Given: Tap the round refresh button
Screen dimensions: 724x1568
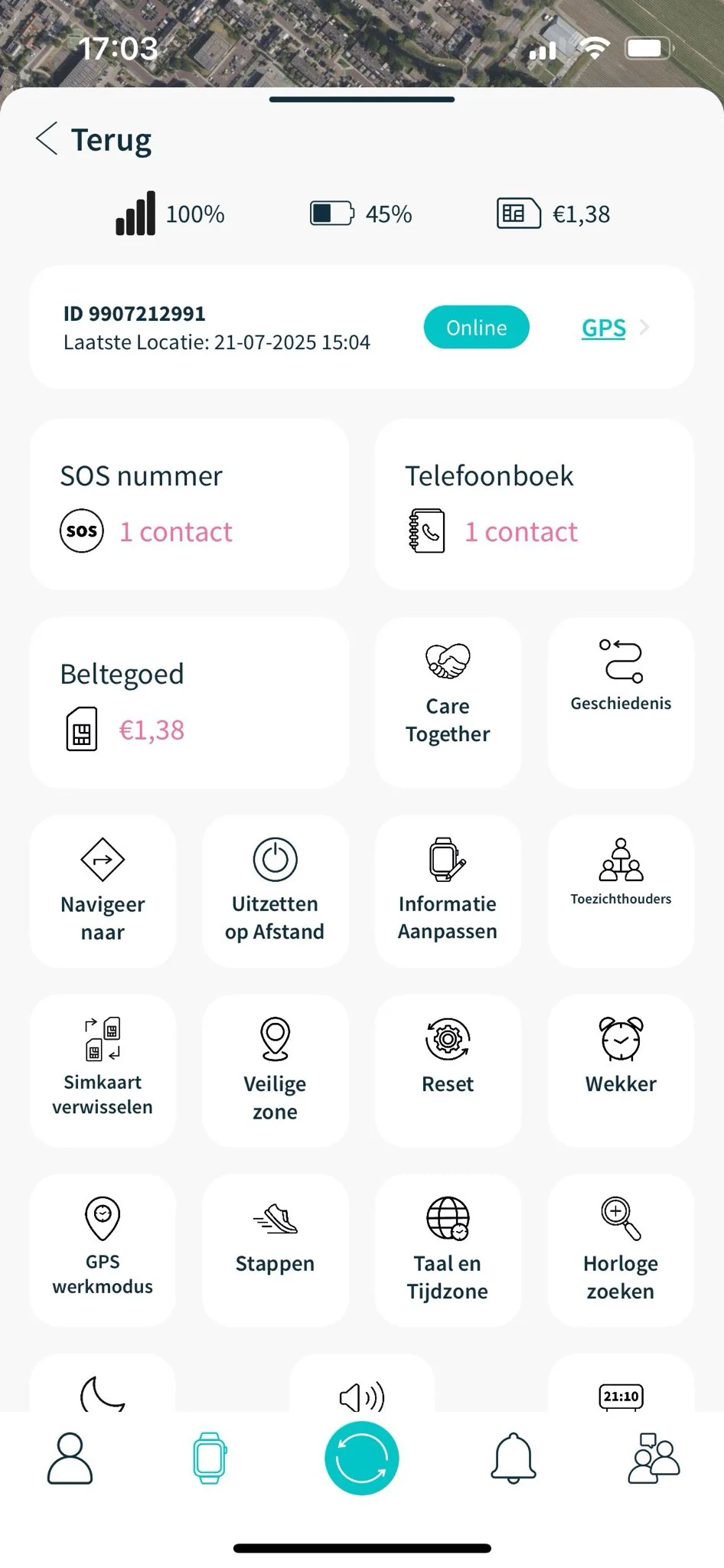Looking at the screenshot, I should tap(362, 1458).
